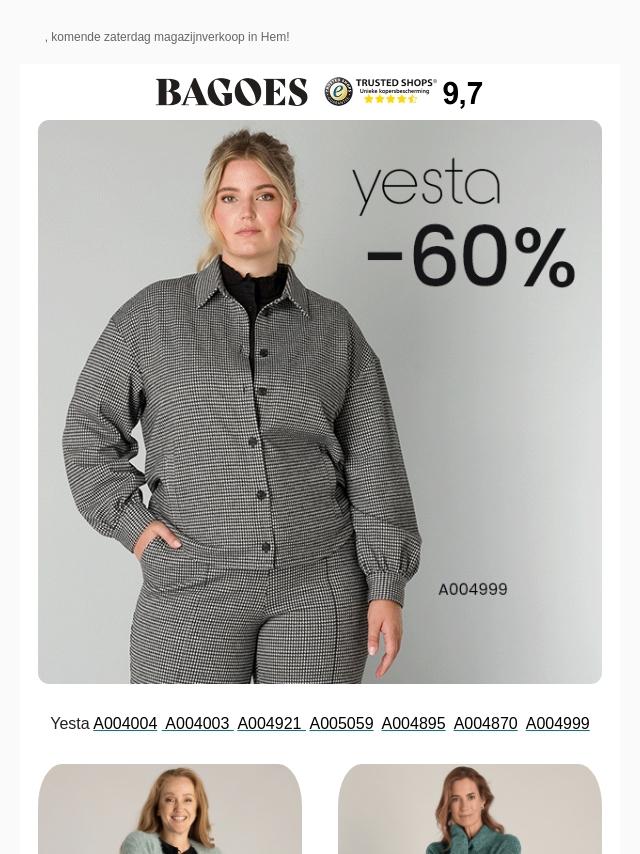The width and height of the screenshot is (640, 854).
Task: Follow the A005059 link
Action: tap(341, 723)
